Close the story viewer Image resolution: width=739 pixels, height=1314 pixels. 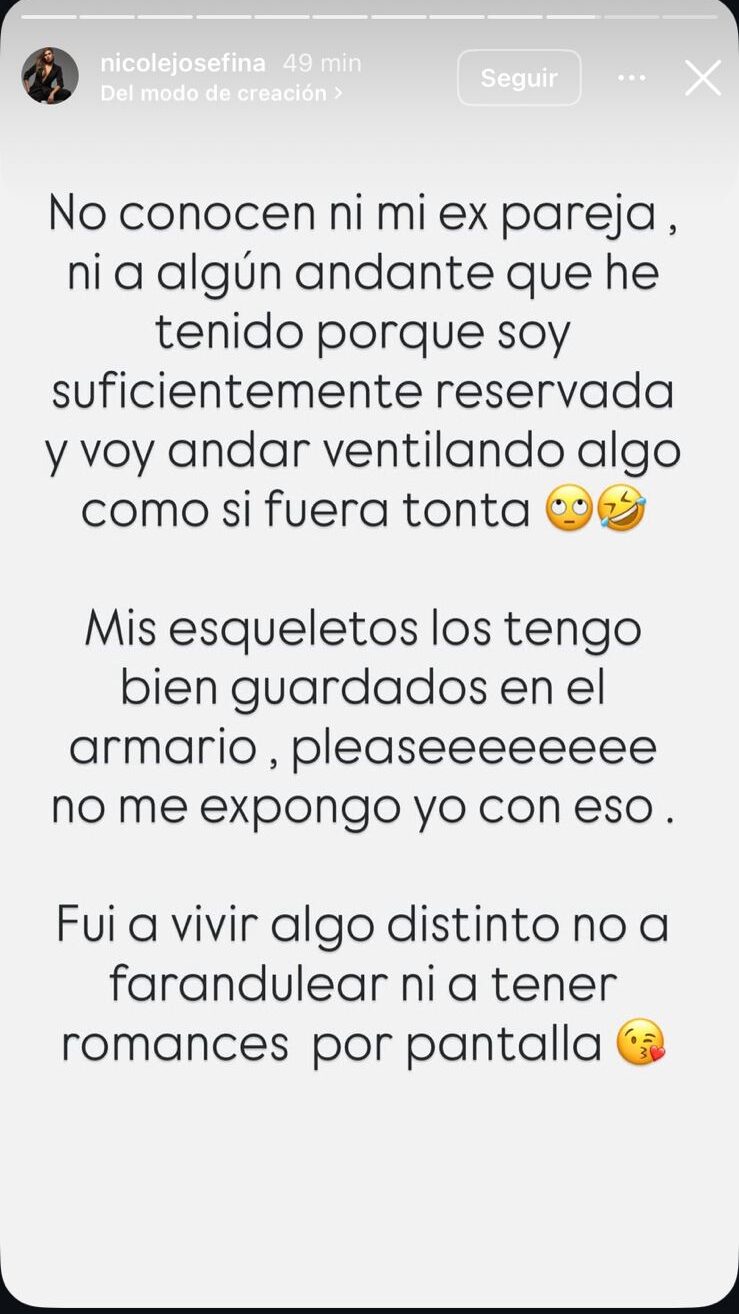pos(703,78)
